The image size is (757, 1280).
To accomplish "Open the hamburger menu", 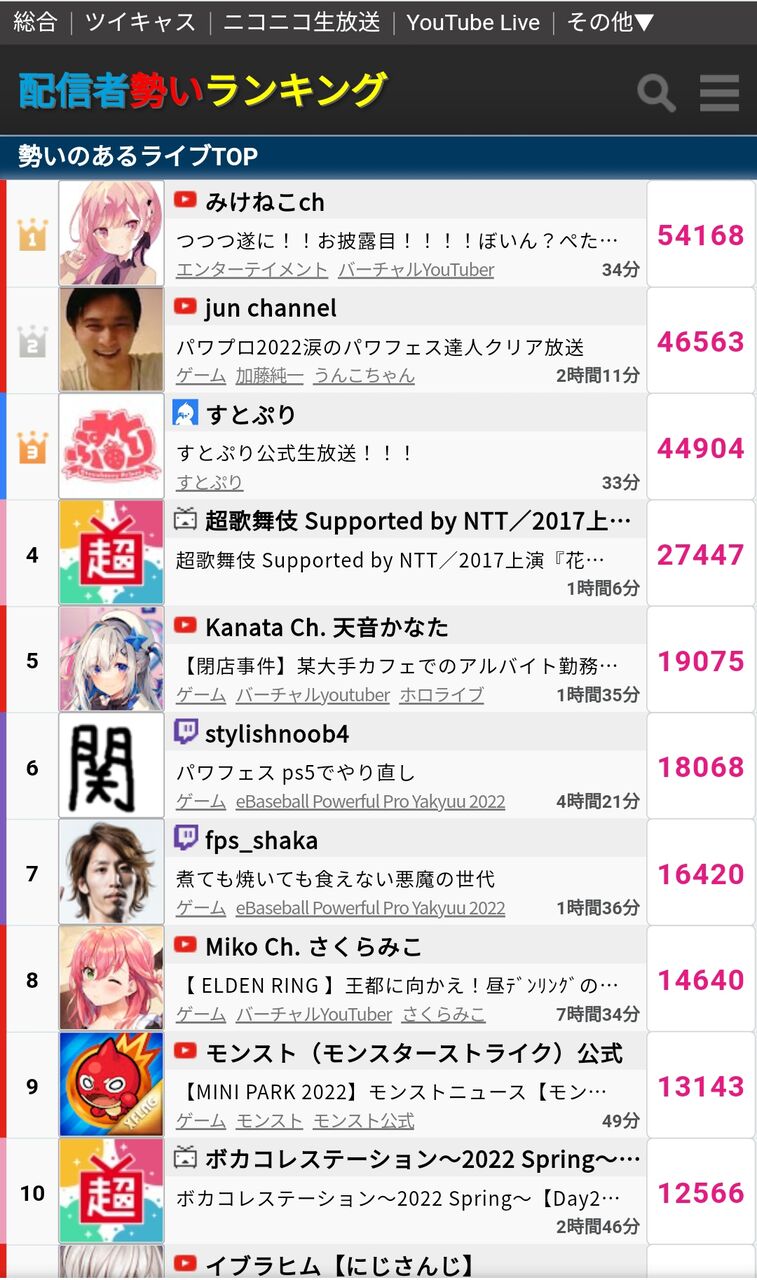I will 719,93.
